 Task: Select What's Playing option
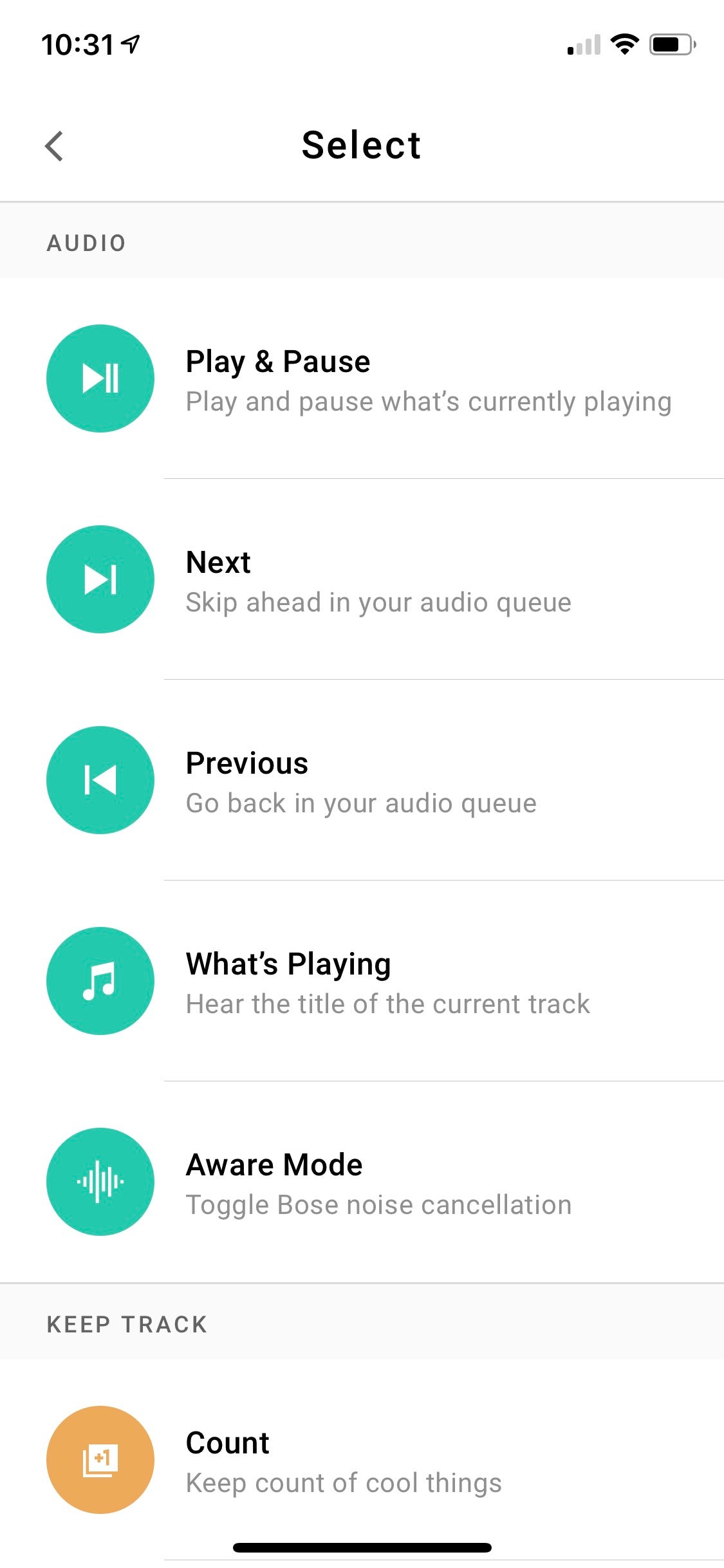(x=360, y=982)
